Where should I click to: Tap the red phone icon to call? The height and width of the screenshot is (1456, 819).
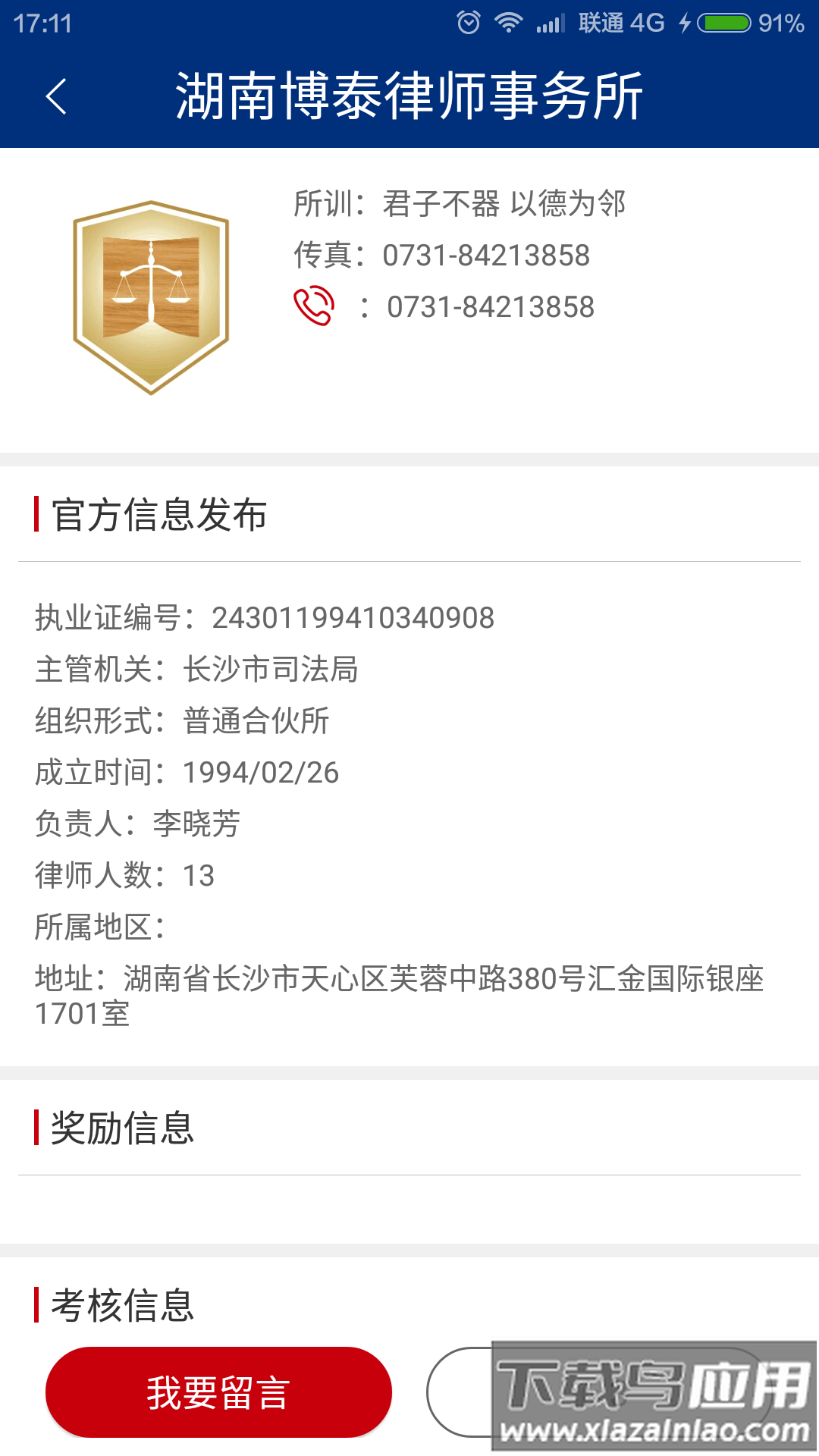314,306
